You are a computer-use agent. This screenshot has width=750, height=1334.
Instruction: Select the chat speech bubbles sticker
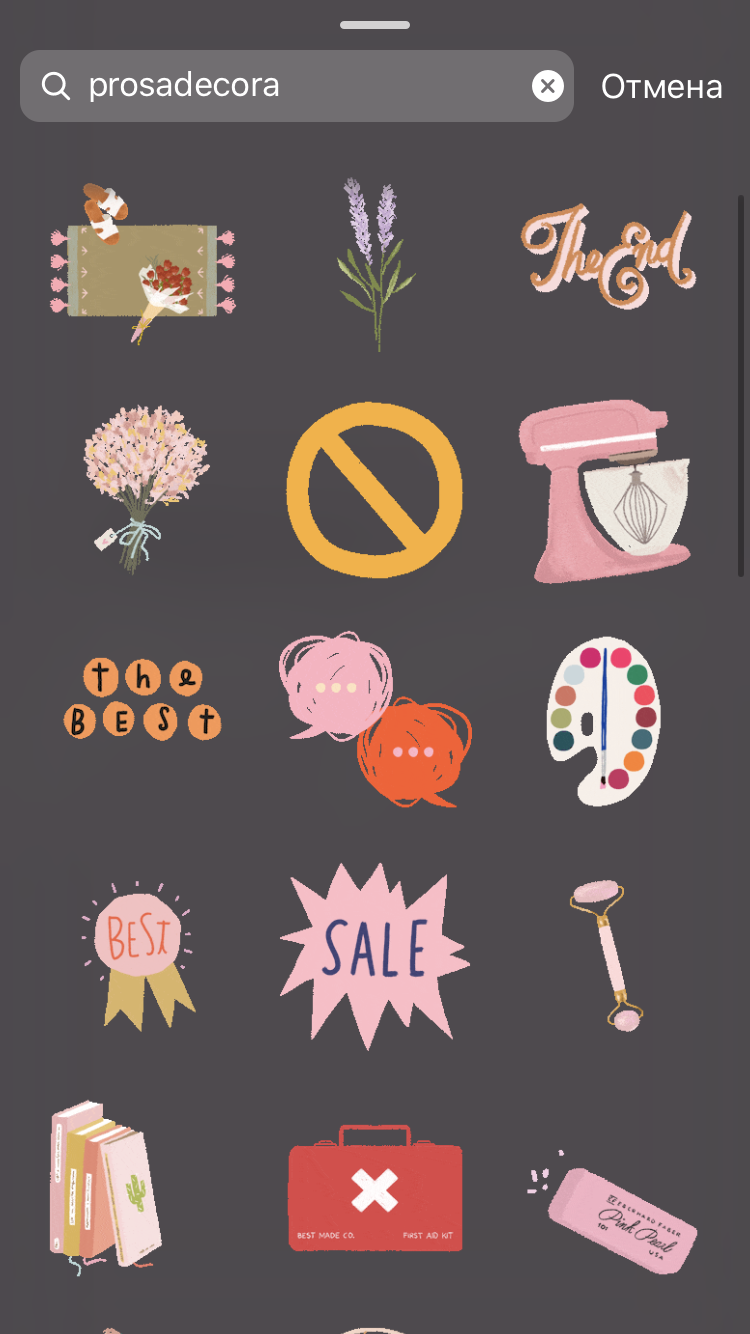[374, 718]
